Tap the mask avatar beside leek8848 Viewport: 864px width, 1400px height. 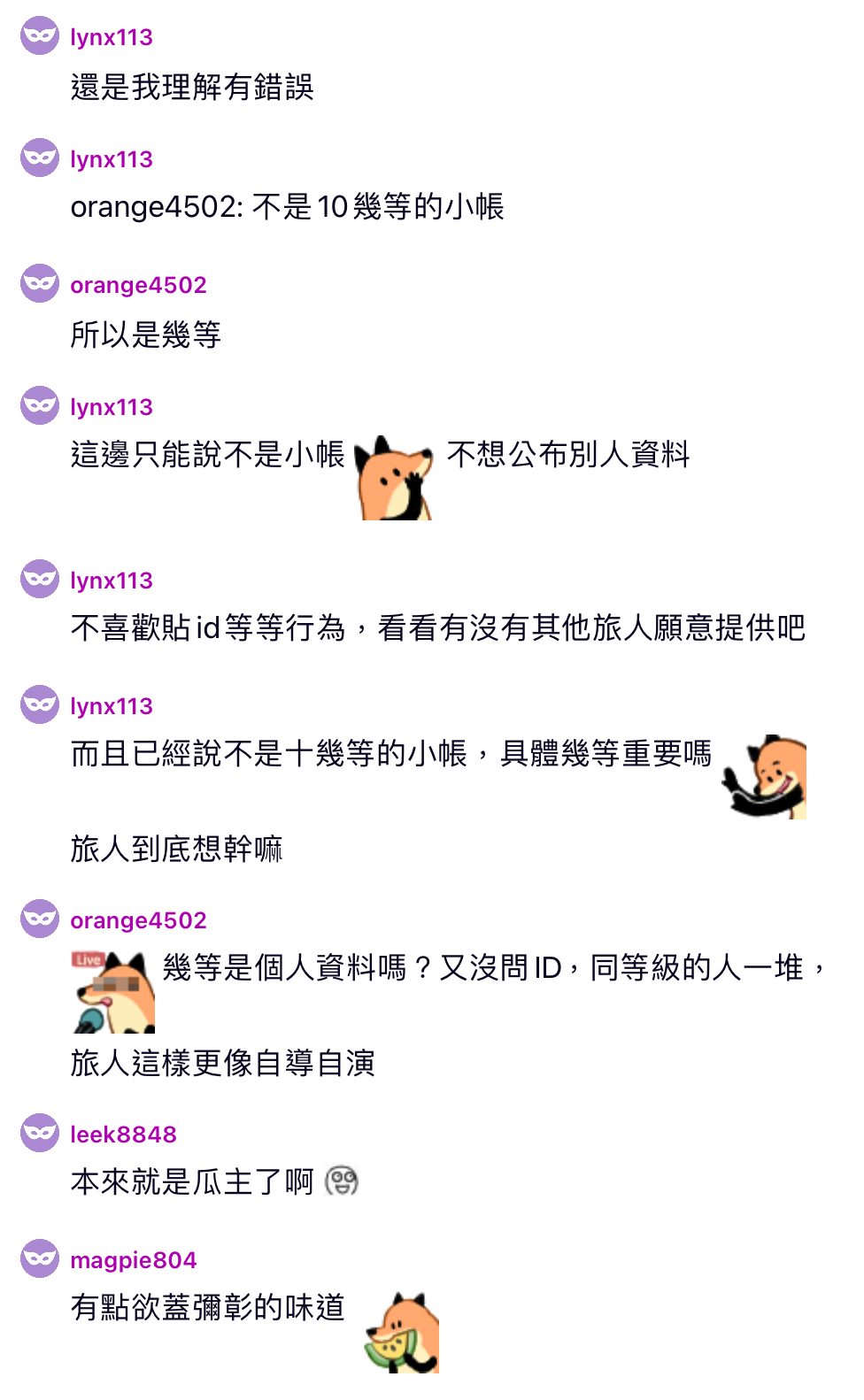pos(40,1133)
